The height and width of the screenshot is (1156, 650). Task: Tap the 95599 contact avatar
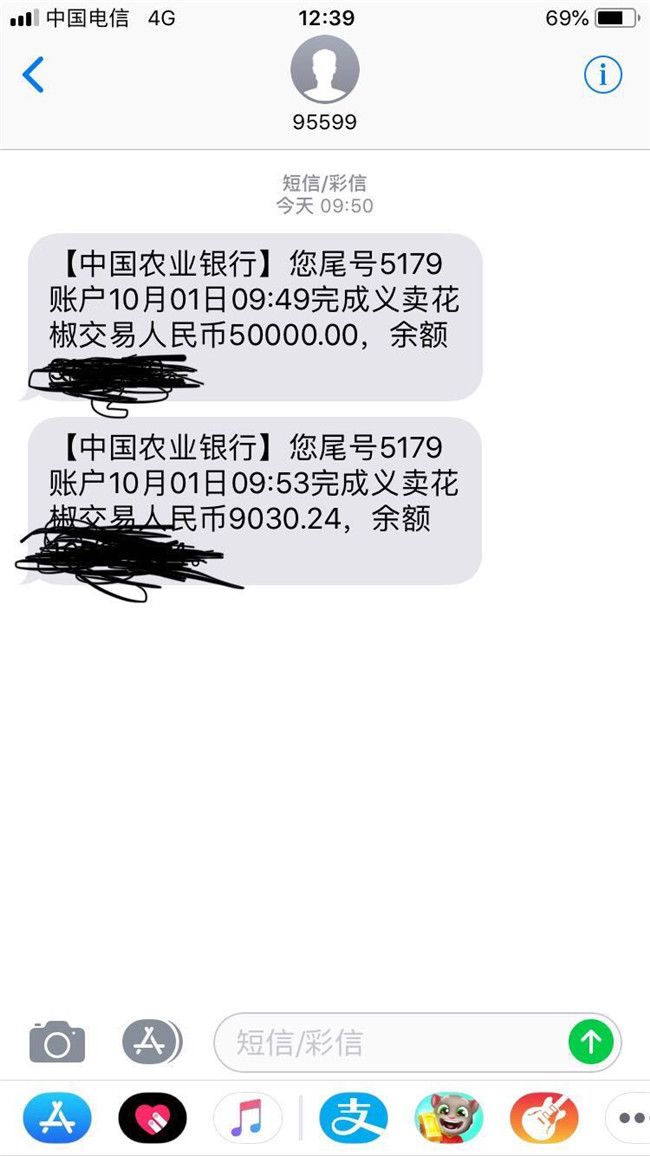pos(324,70)
